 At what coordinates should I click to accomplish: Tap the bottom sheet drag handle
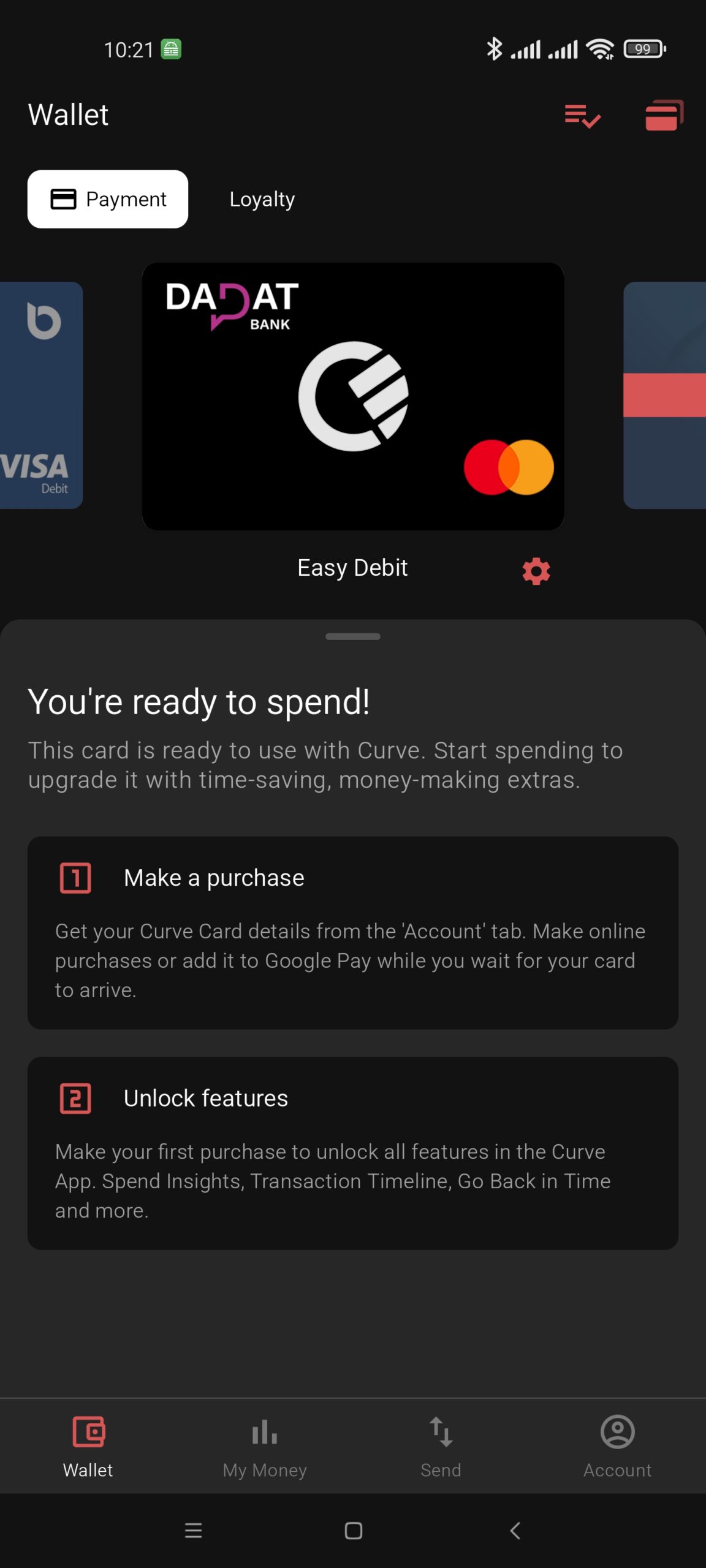coord(353,636)
